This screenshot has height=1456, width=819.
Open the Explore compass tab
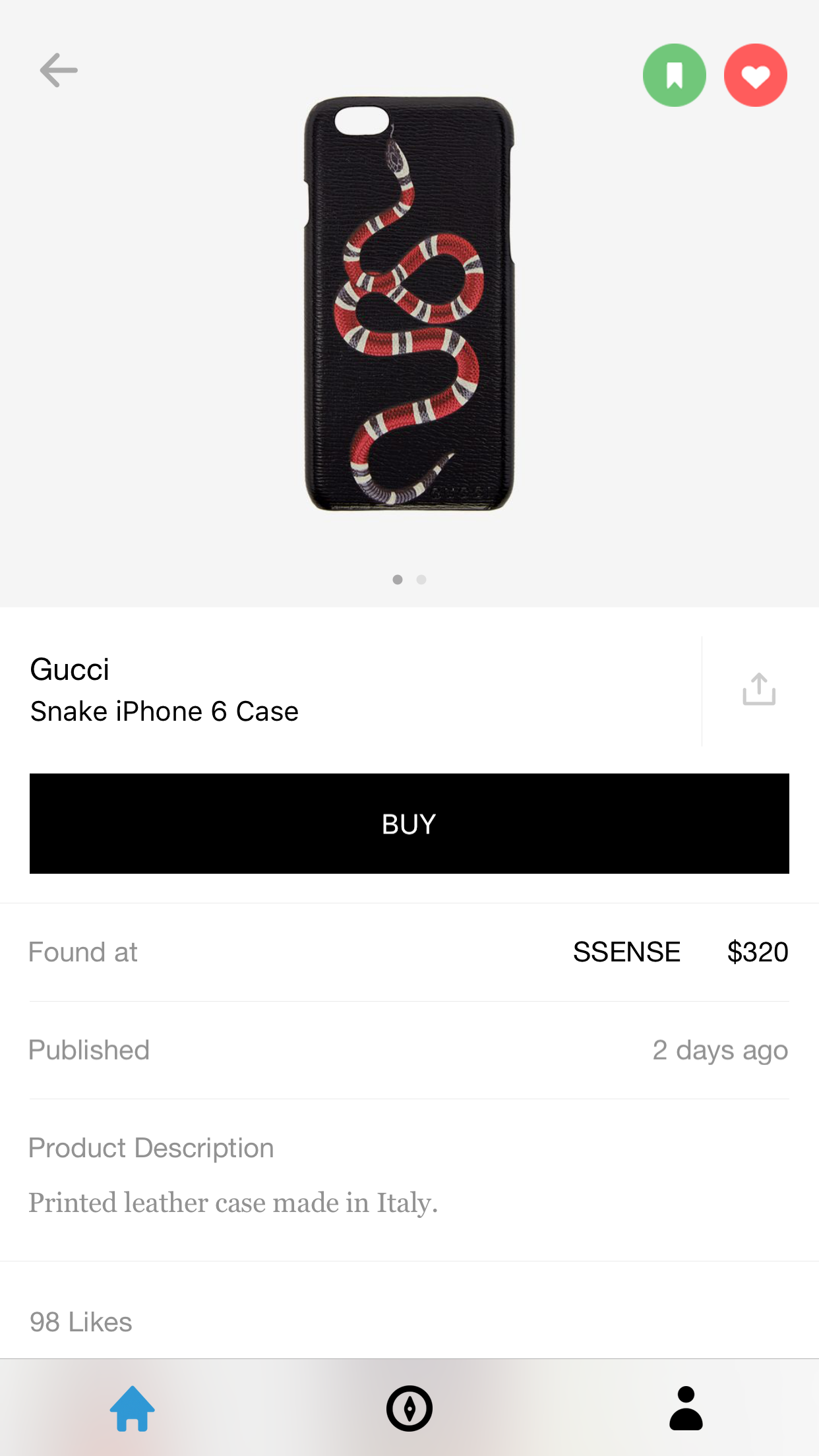click(x=409, y=1409)
